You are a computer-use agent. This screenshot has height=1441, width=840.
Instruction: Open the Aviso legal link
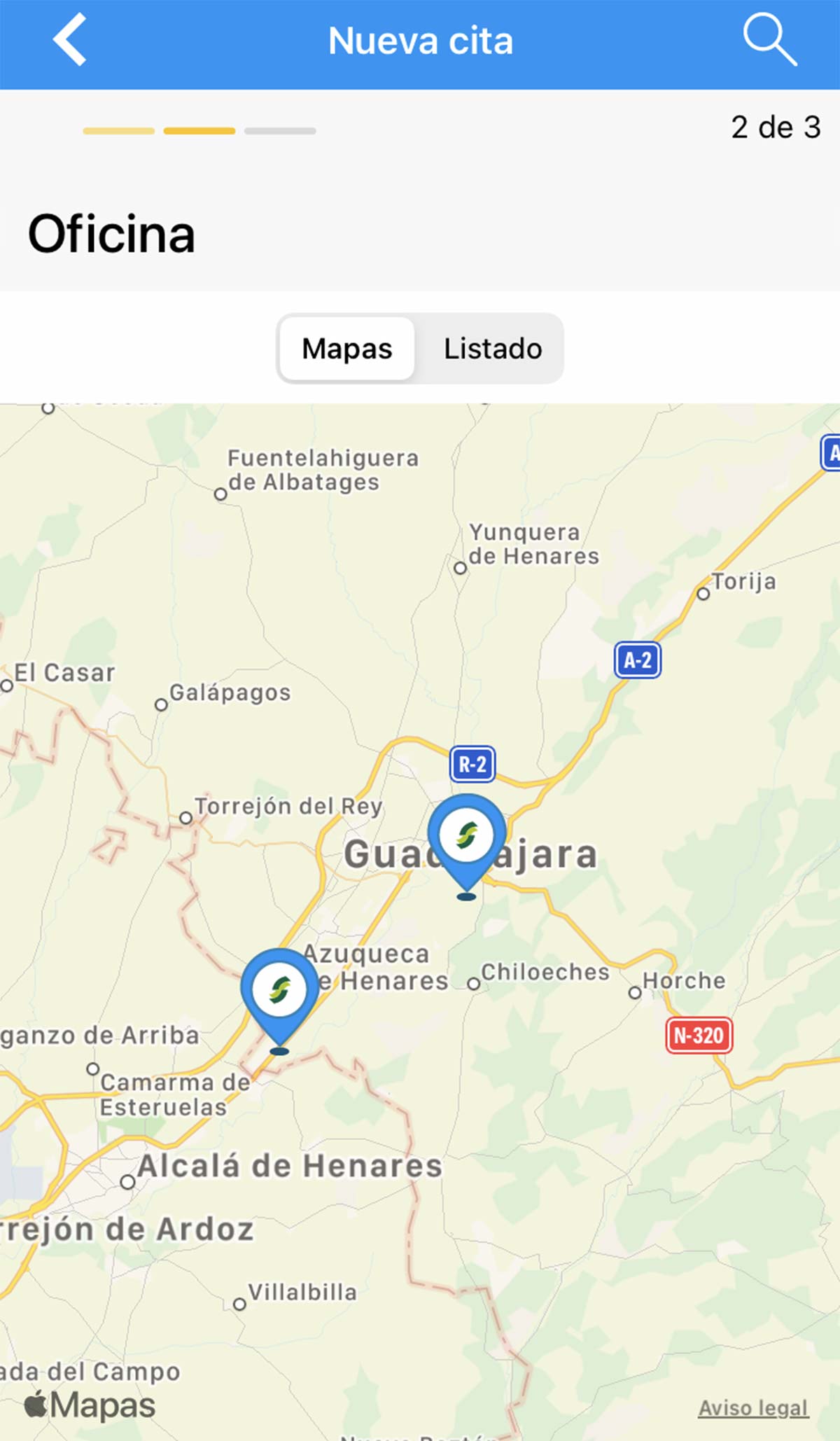pyautogui.click(x=753, y=1407)
